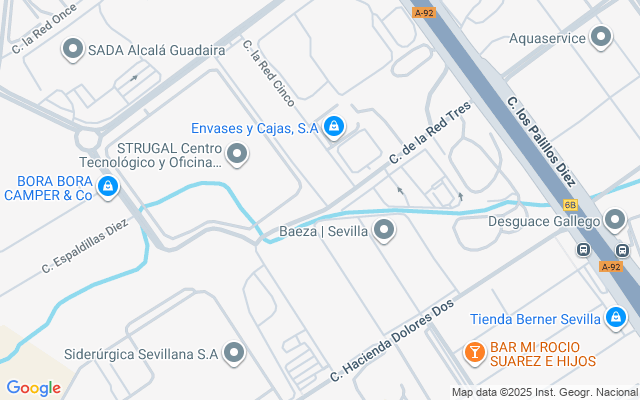Open the BAR MI ROCIO SUAREZ E HIJOS marker
640x400 pixels.
coord(475,353)
